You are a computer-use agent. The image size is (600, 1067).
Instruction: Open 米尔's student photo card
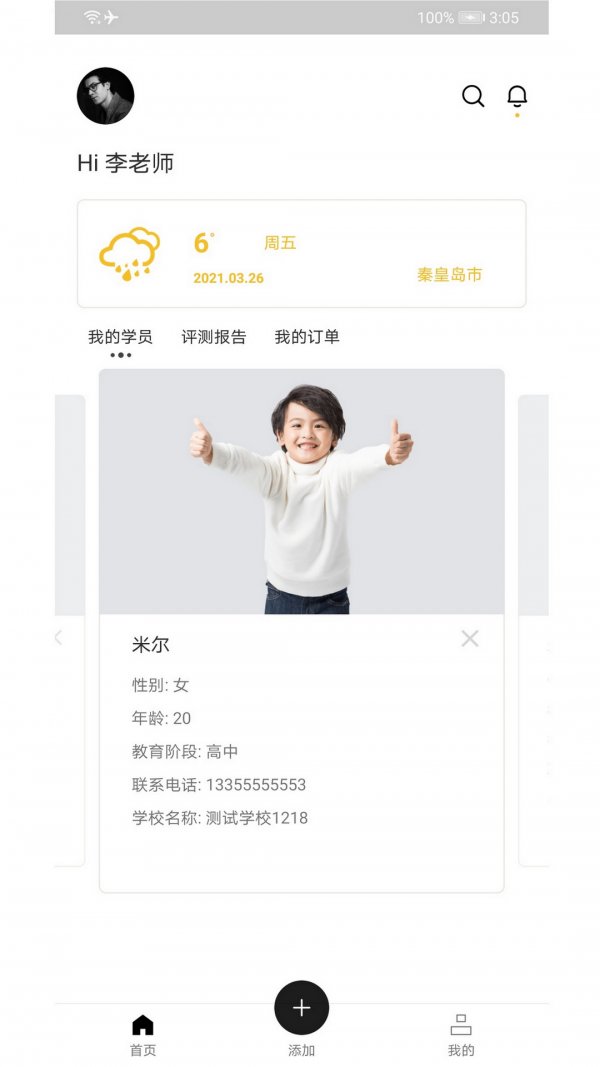[301, 491]
